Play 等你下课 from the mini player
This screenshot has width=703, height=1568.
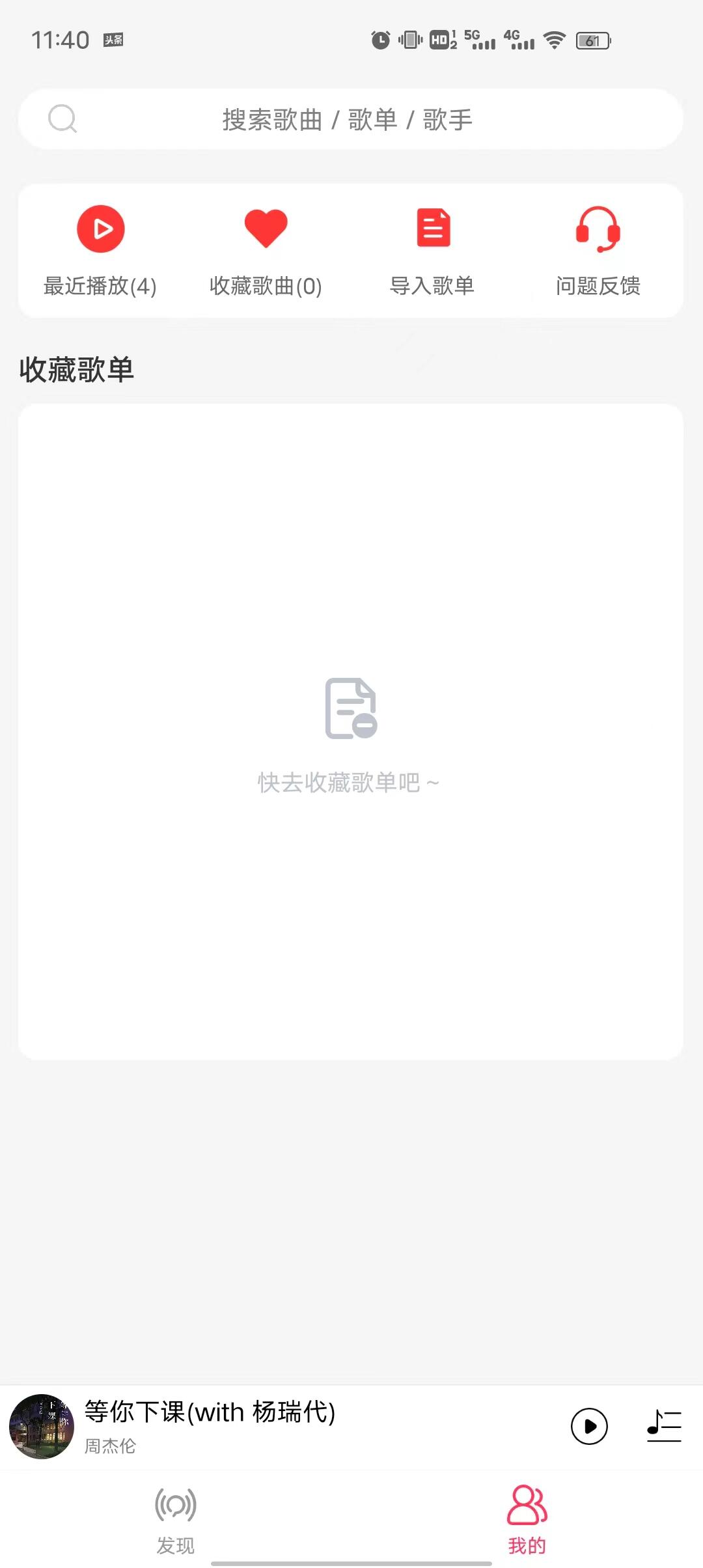[x=589, y=1426]
